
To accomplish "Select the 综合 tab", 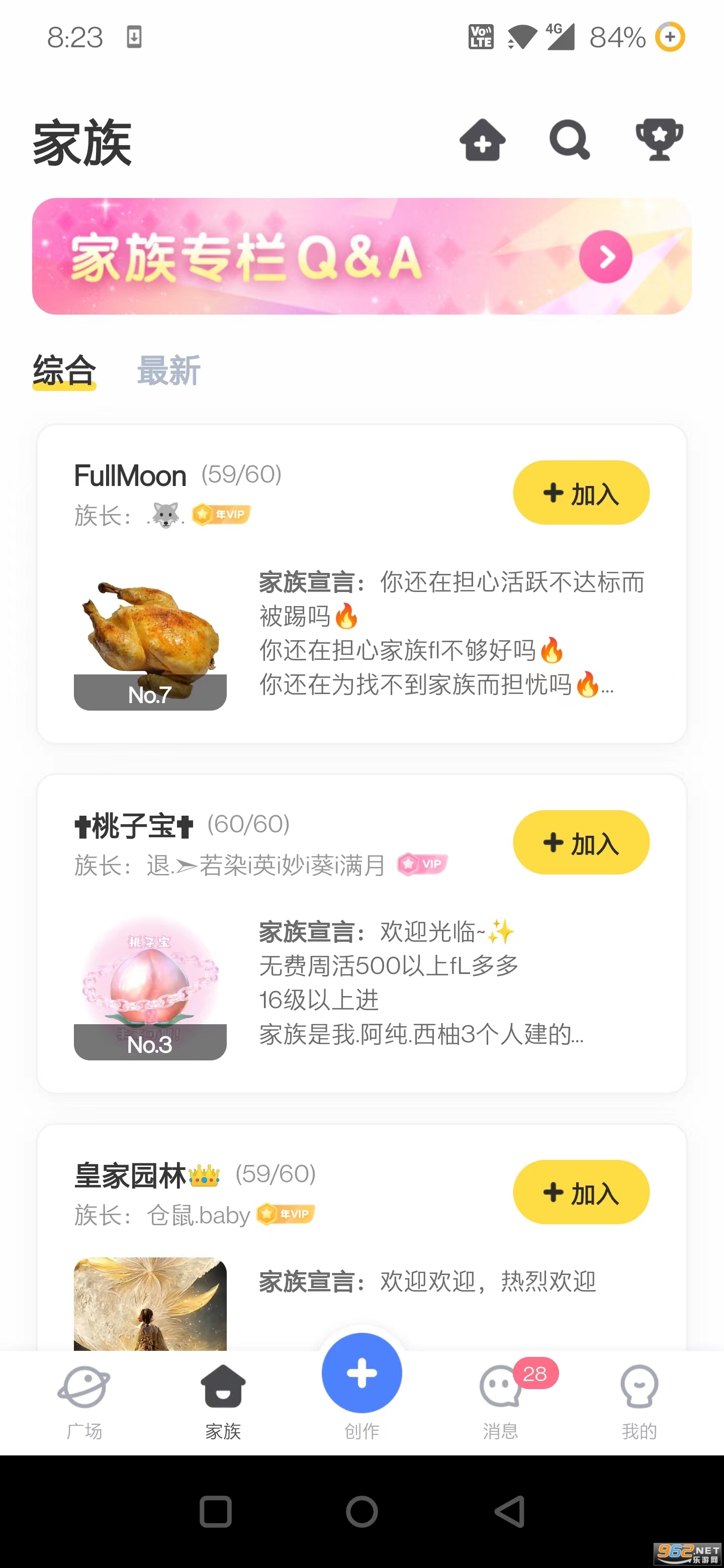I will click(x=64, y=370).
